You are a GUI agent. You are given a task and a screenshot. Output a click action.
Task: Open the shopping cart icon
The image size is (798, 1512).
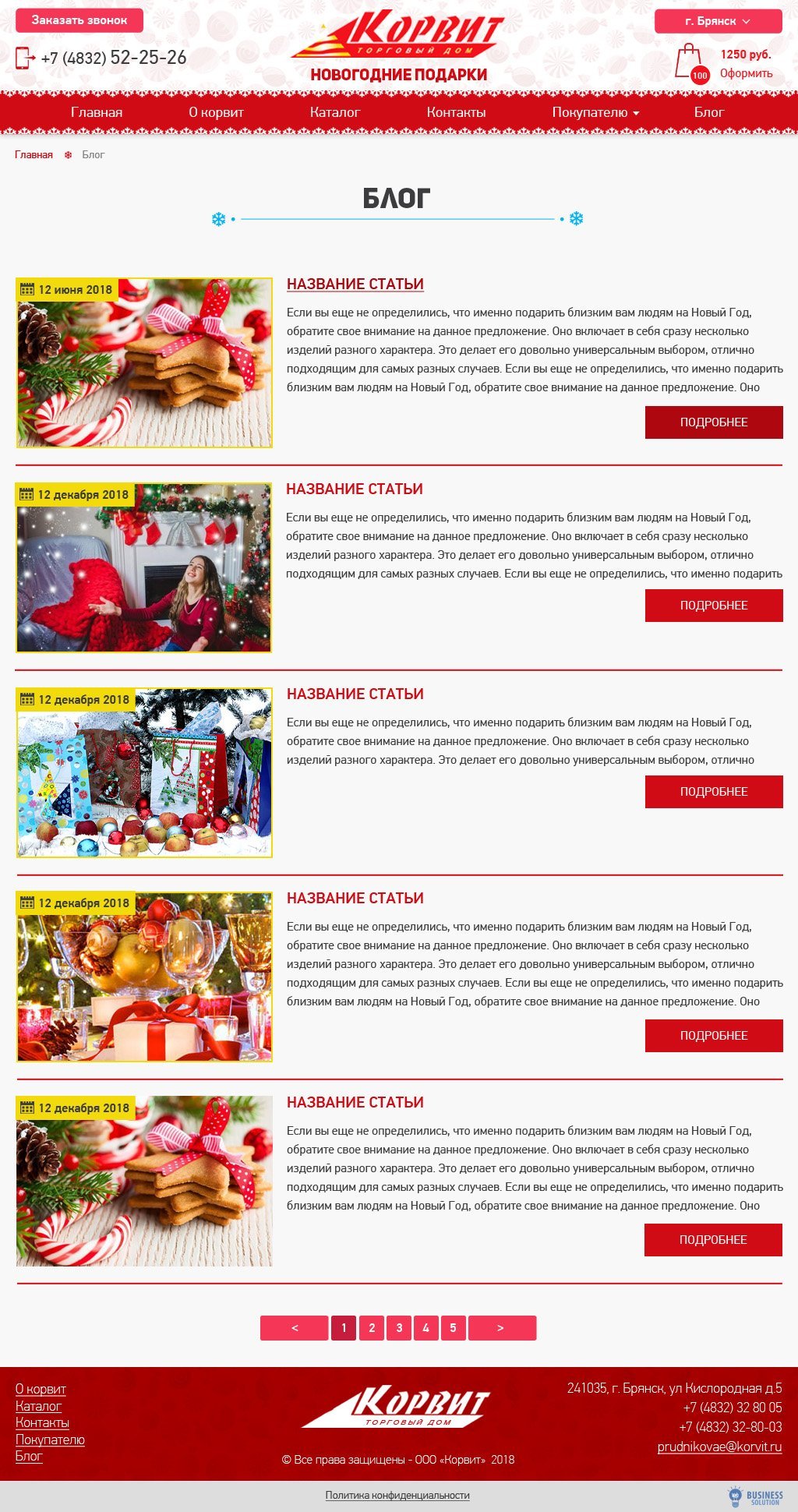click(689, 61)
